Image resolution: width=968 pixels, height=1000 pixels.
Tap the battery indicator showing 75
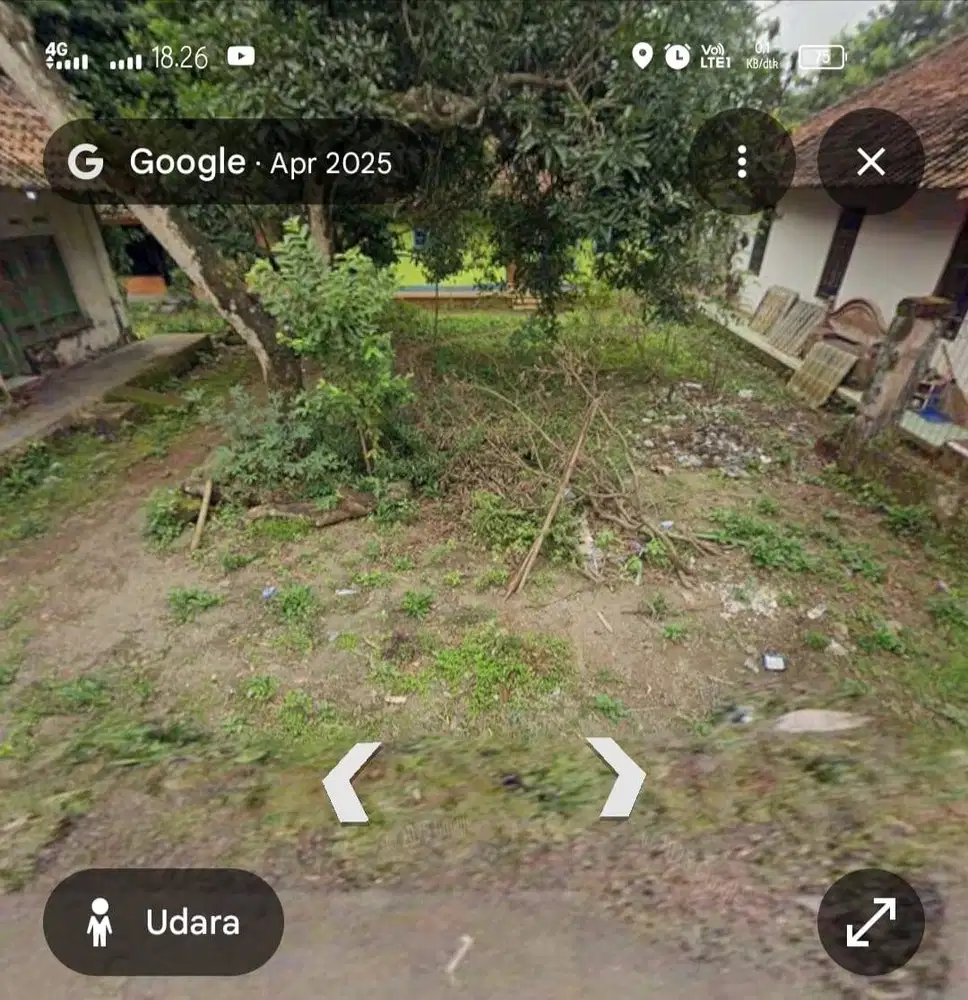820,55
